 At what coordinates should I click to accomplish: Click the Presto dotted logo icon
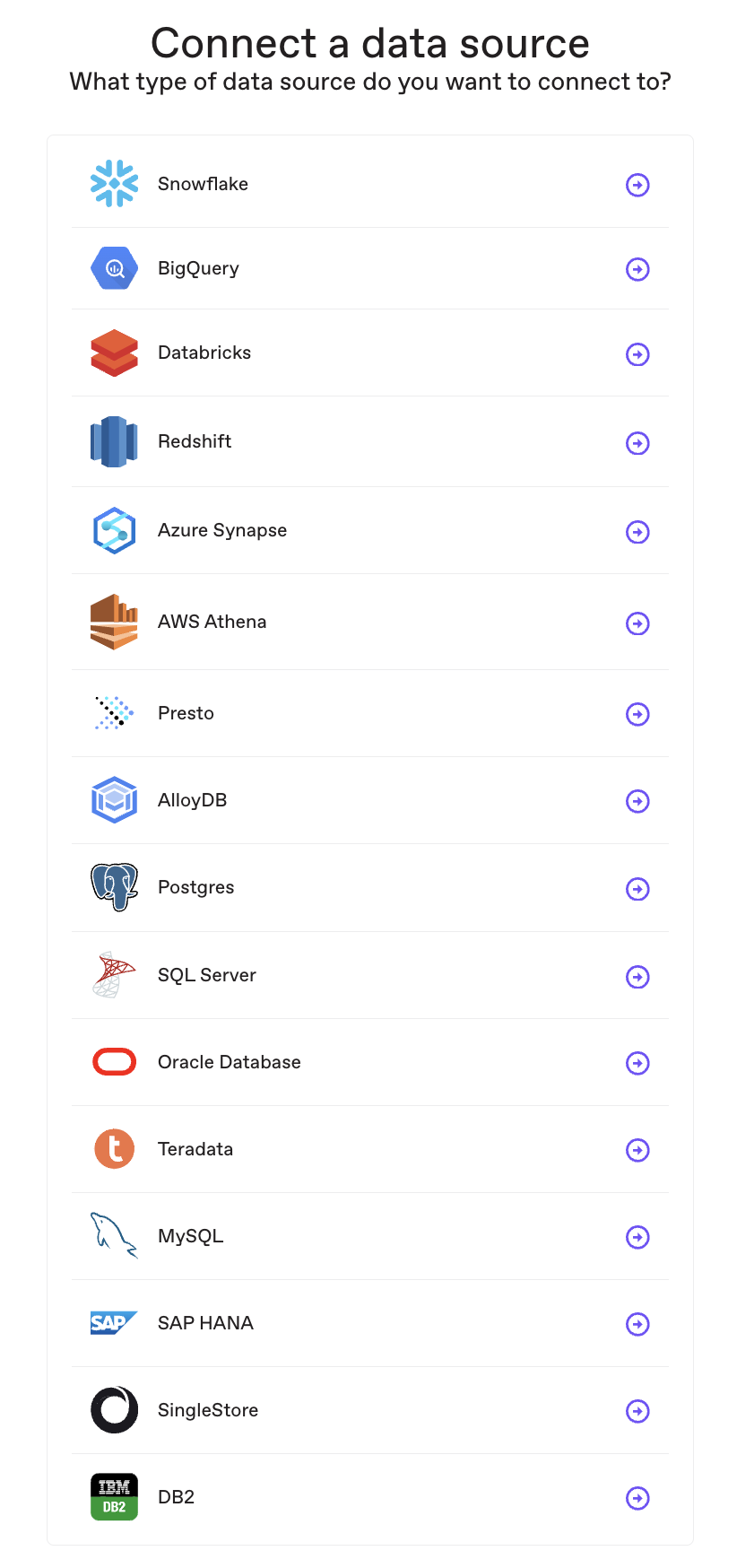tap(114, 712)
